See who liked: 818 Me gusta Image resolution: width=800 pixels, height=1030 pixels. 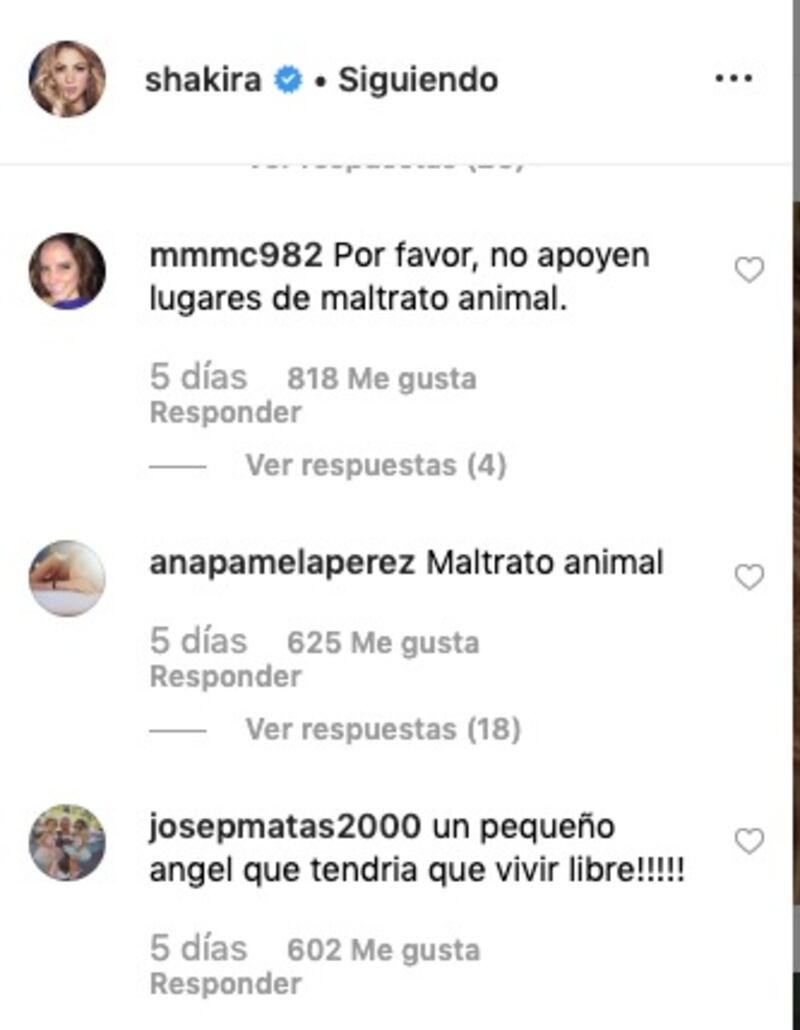[x=381, y=379]
